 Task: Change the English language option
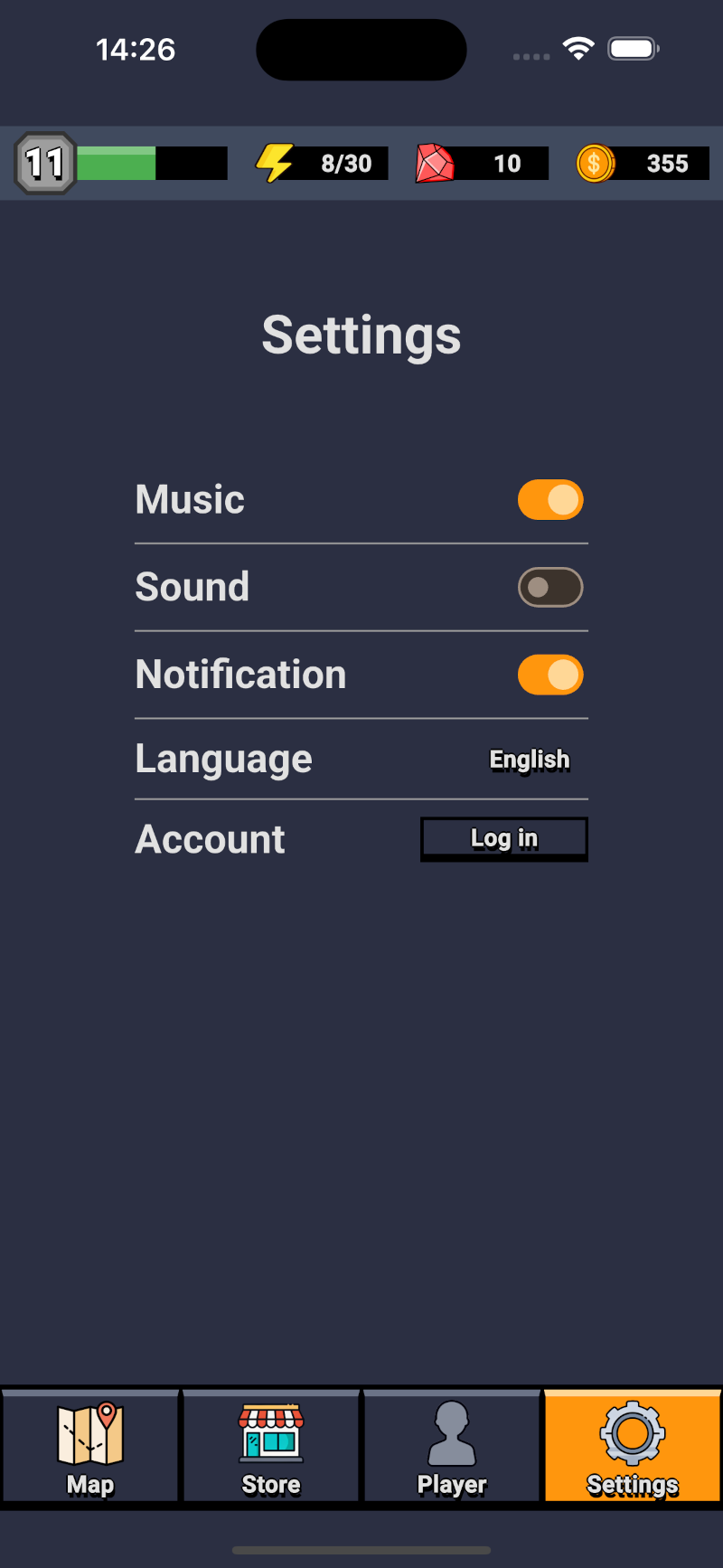pyautogui.click(x=530, y=760)
